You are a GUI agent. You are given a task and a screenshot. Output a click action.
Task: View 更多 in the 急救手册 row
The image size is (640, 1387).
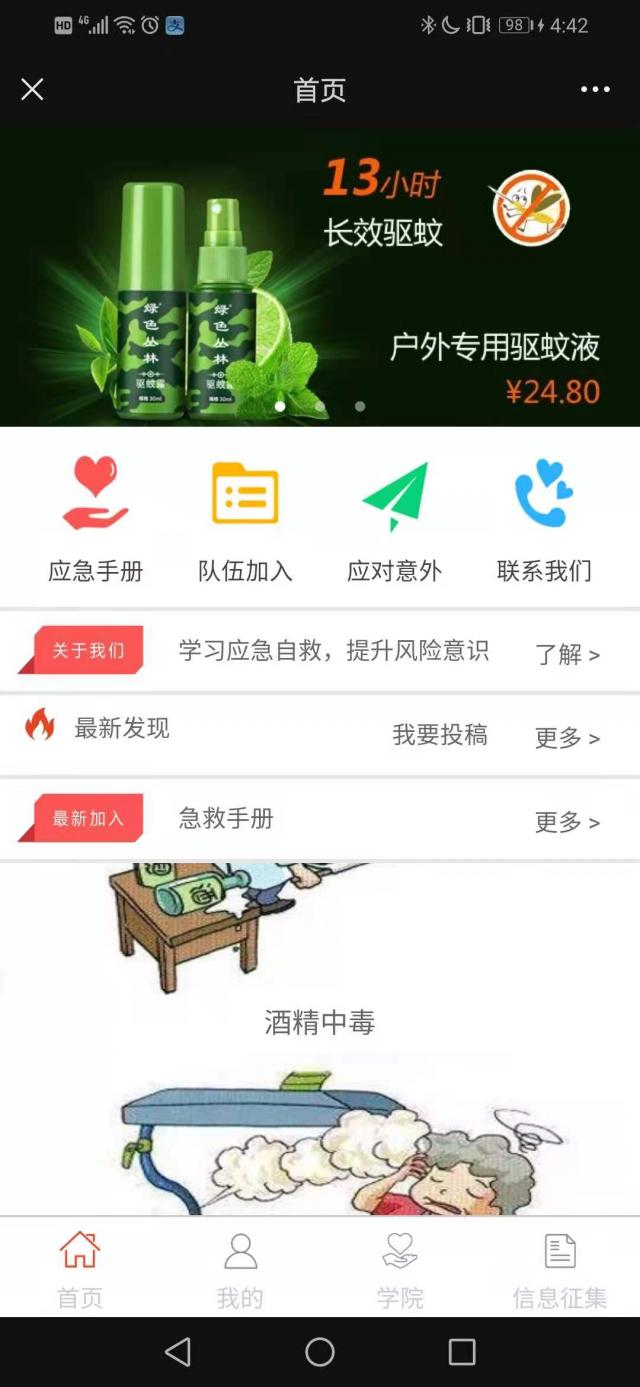567,822
